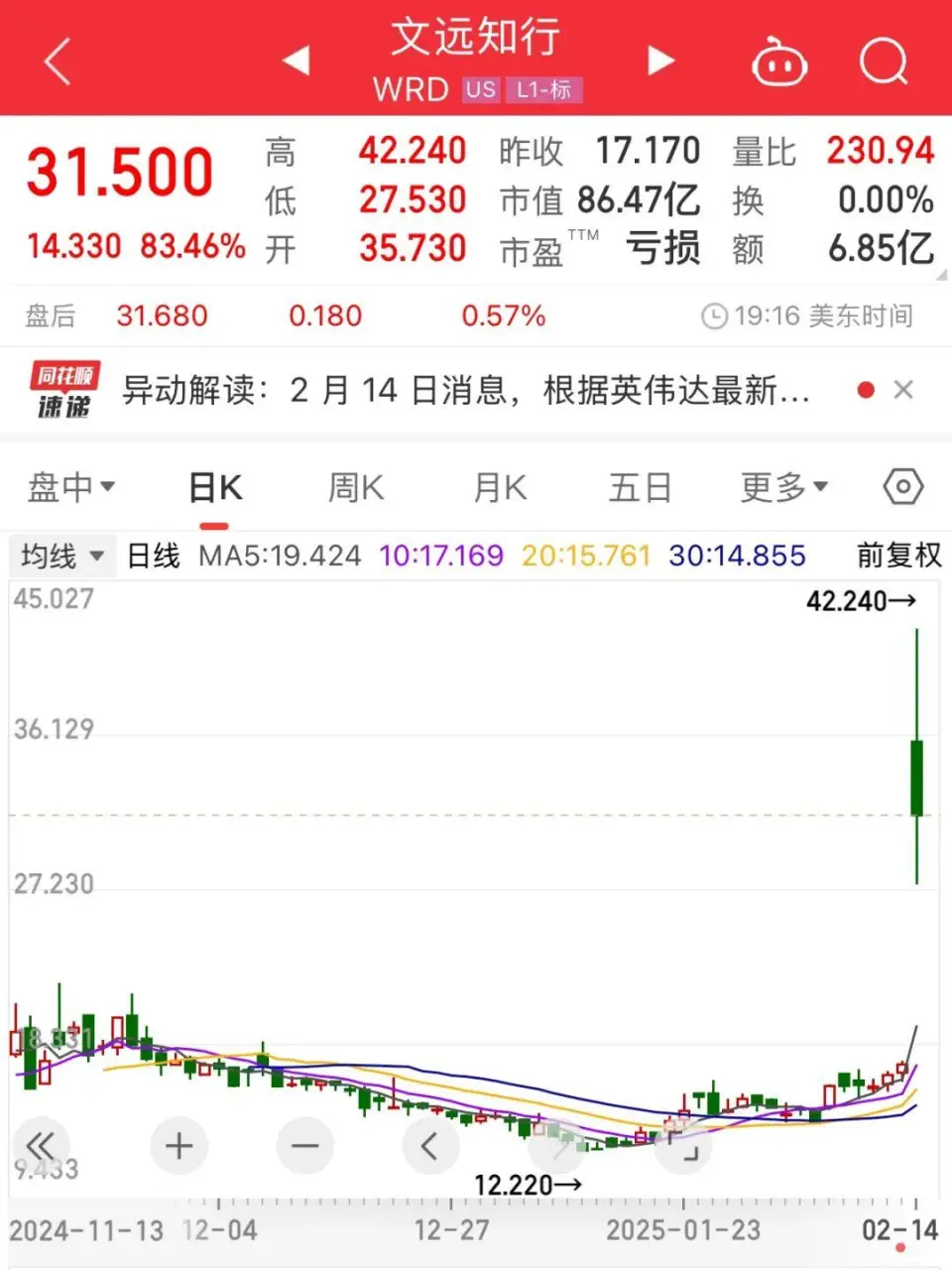Open the chart settings hexagon icon
This screenshot has height=1270, width=952.
pos(902,487)
